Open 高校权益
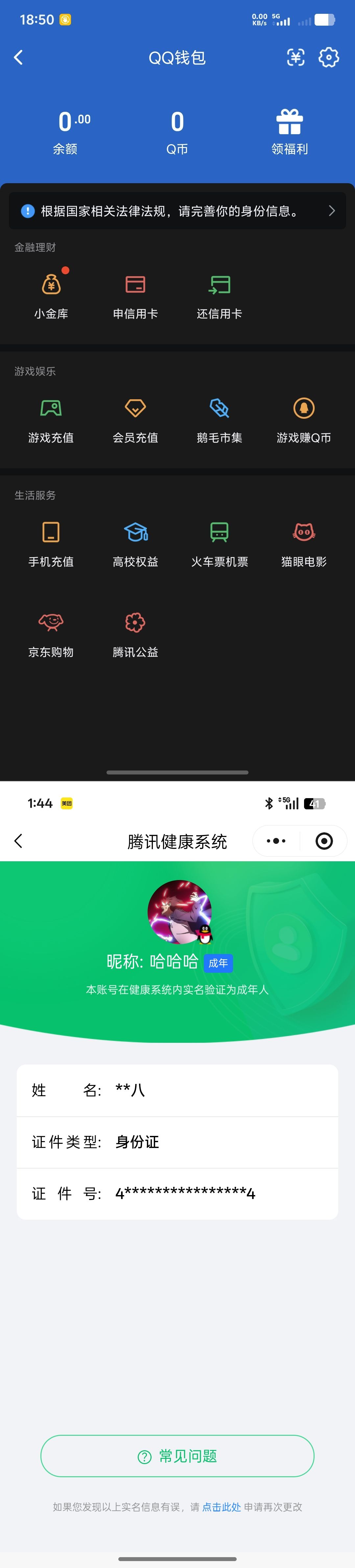This screenshot has width=355, height=1568. click(x=135, y=543)
